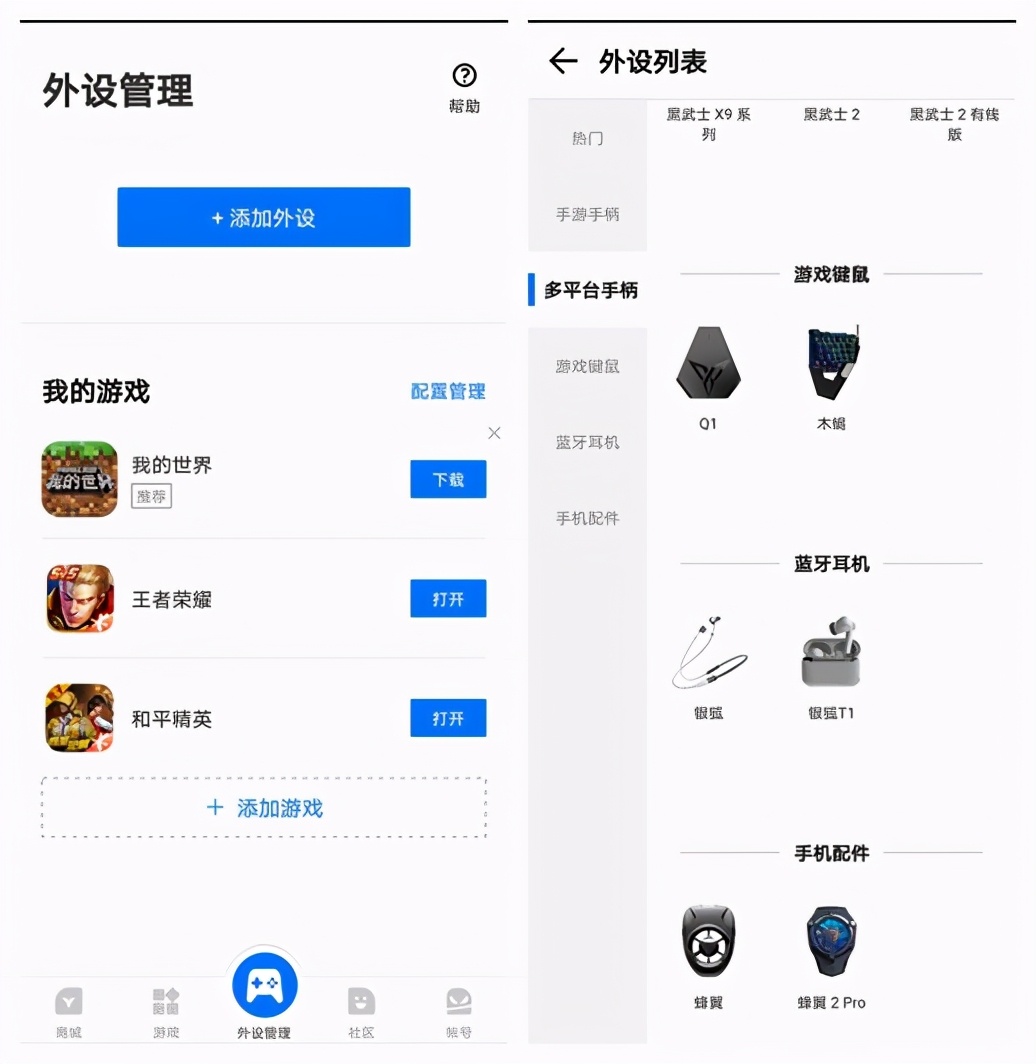
Task: Switch to the 社区 tab
Action: [361, 1011]
